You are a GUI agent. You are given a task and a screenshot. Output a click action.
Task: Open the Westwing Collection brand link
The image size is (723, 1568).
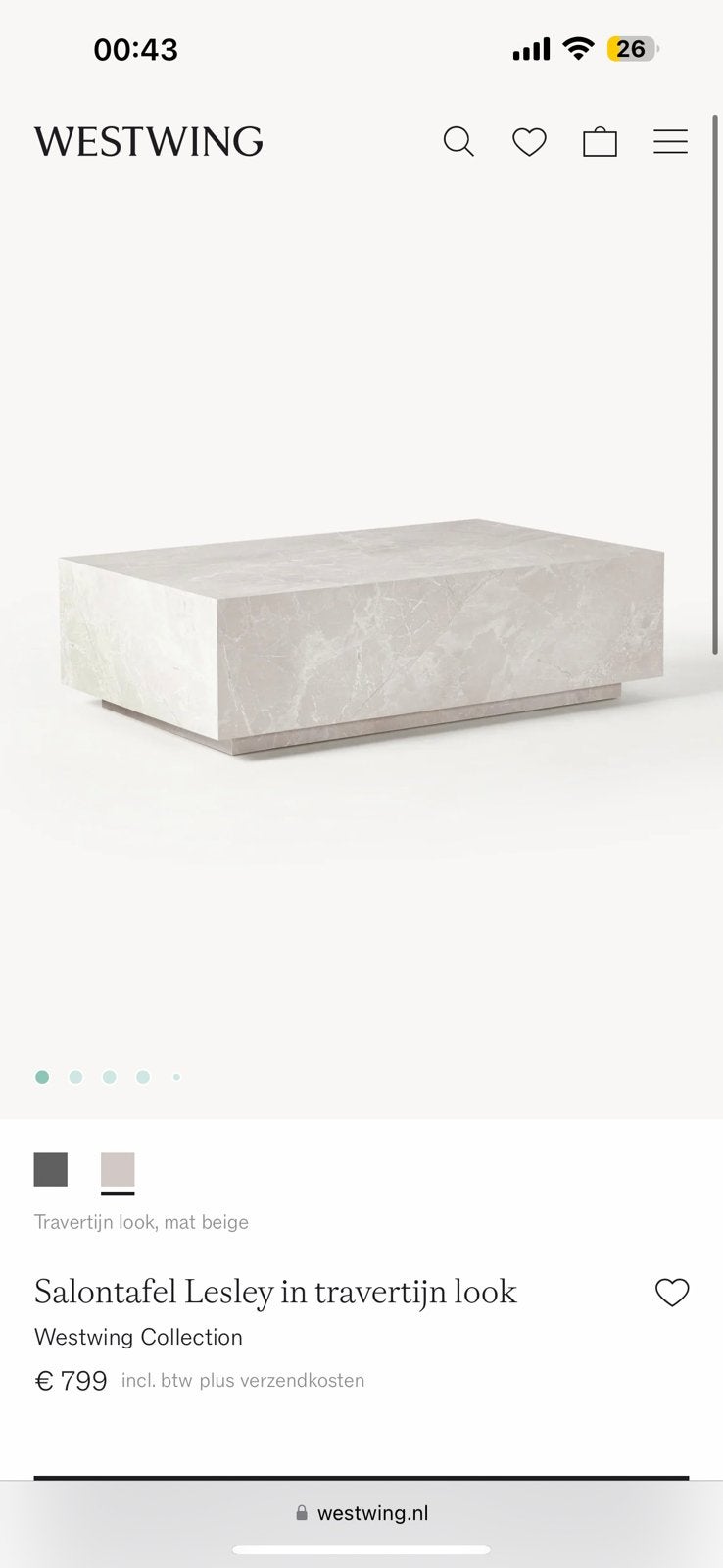point(138,1337)
